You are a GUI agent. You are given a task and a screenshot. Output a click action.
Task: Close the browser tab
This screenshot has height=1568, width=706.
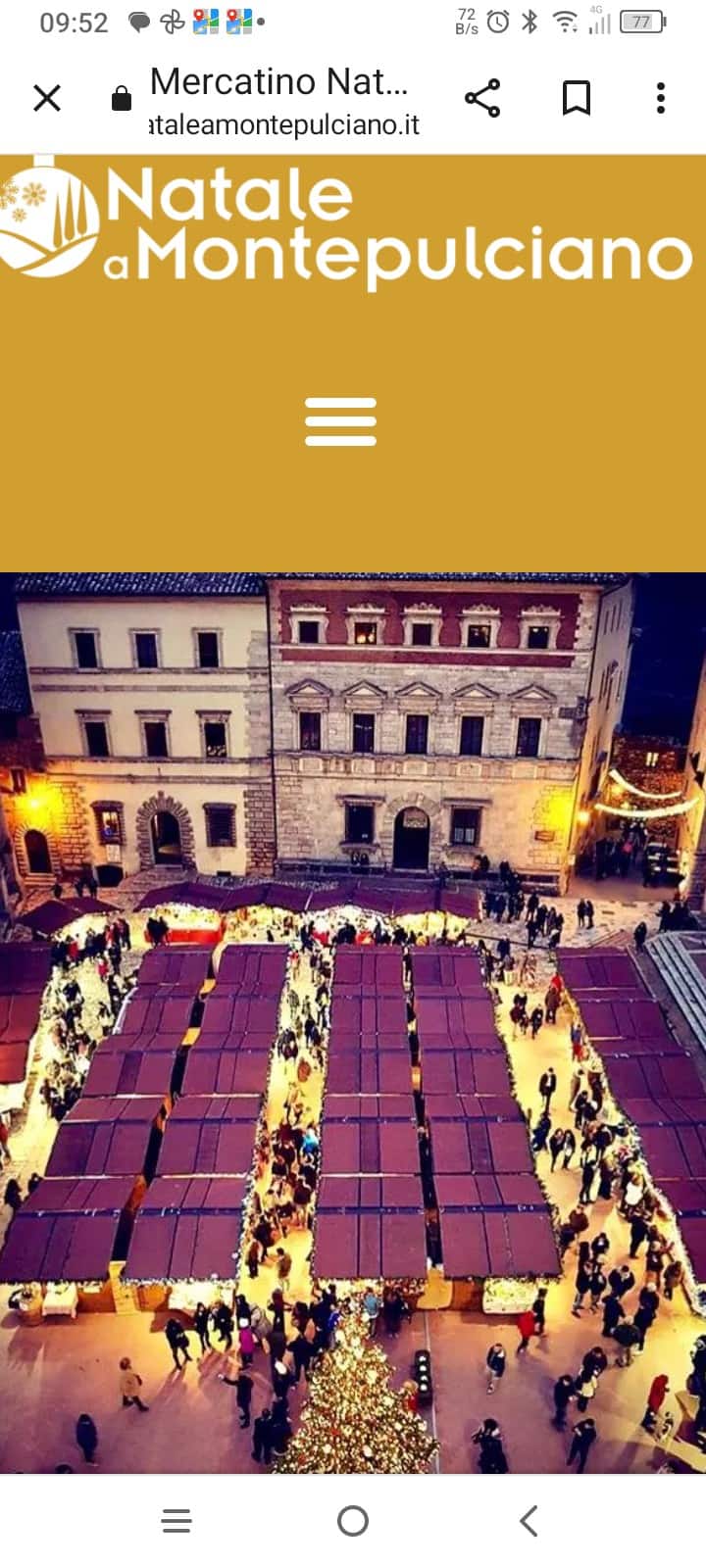click(x=47, y=98)
